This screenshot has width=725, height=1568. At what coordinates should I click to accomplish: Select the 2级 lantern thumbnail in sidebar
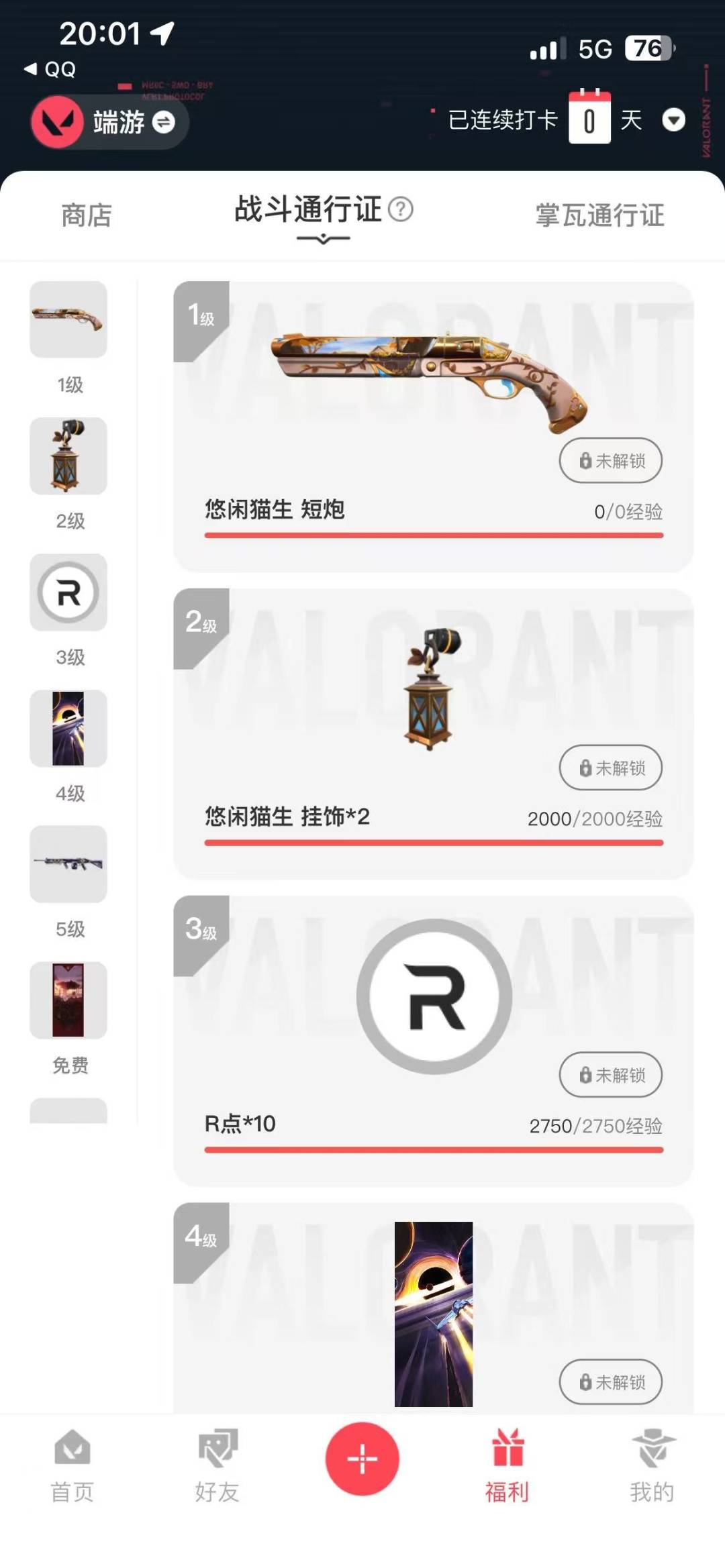(68, 456)
